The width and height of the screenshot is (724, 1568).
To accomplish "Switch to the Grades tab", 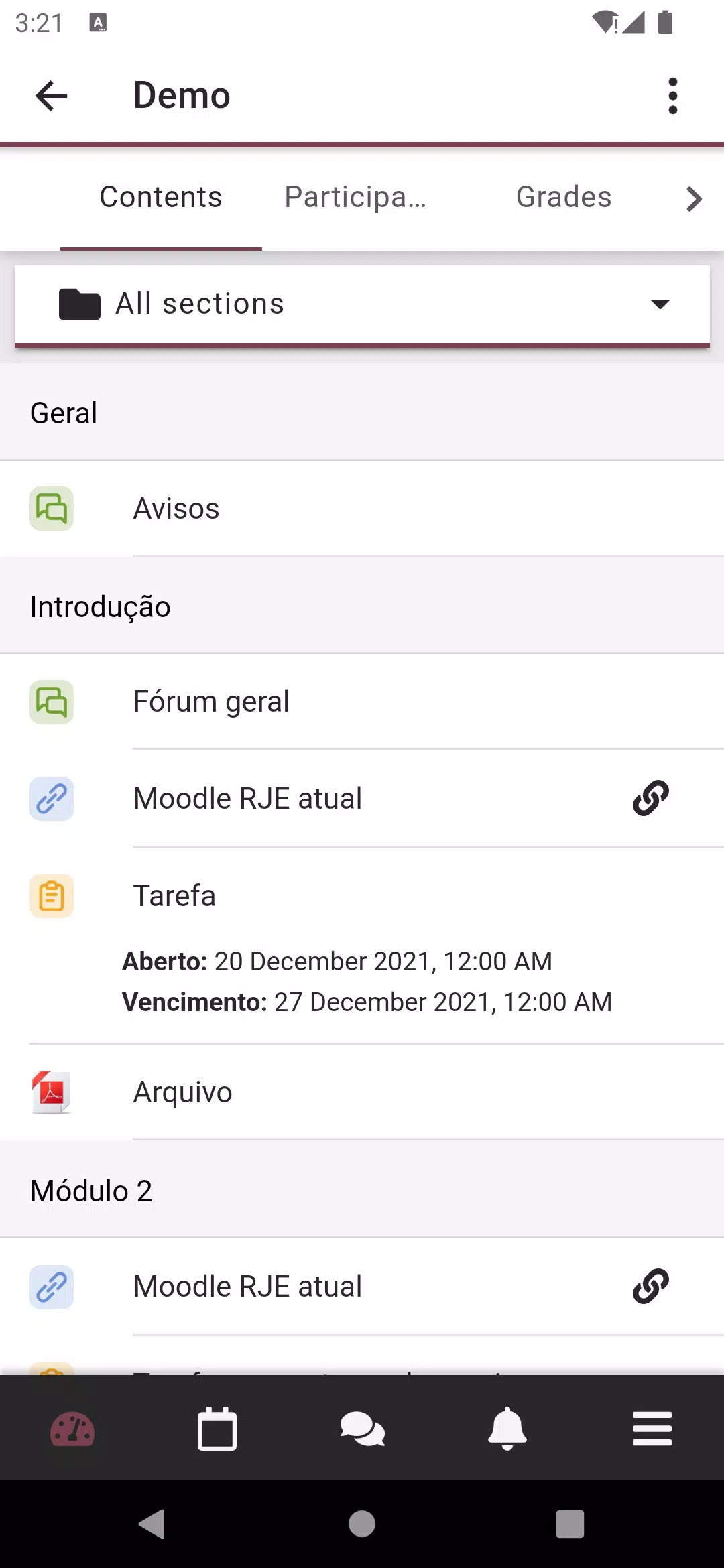I will [563, 196].
